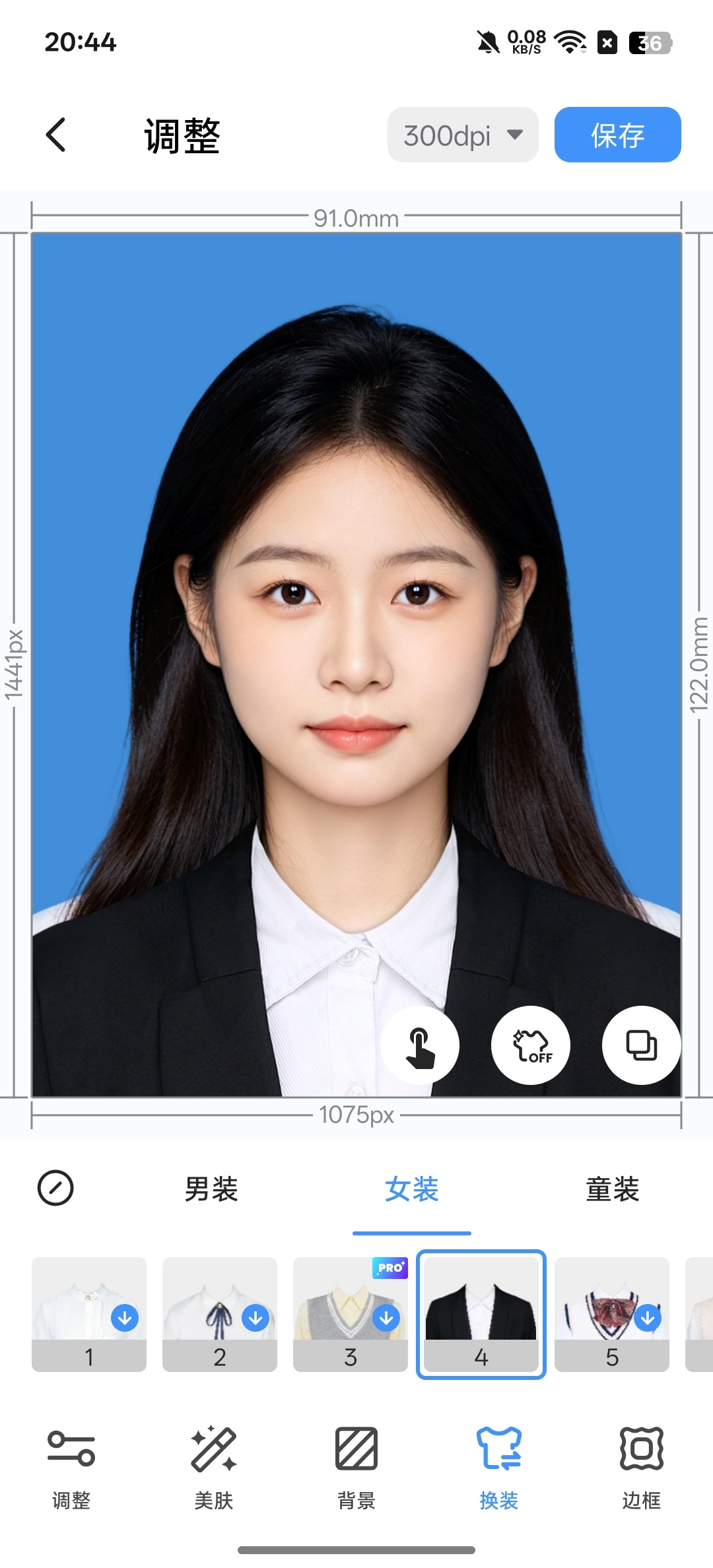
Task: Remove outfit with the no-clothing circle icon
Action: click(55, 1188)
